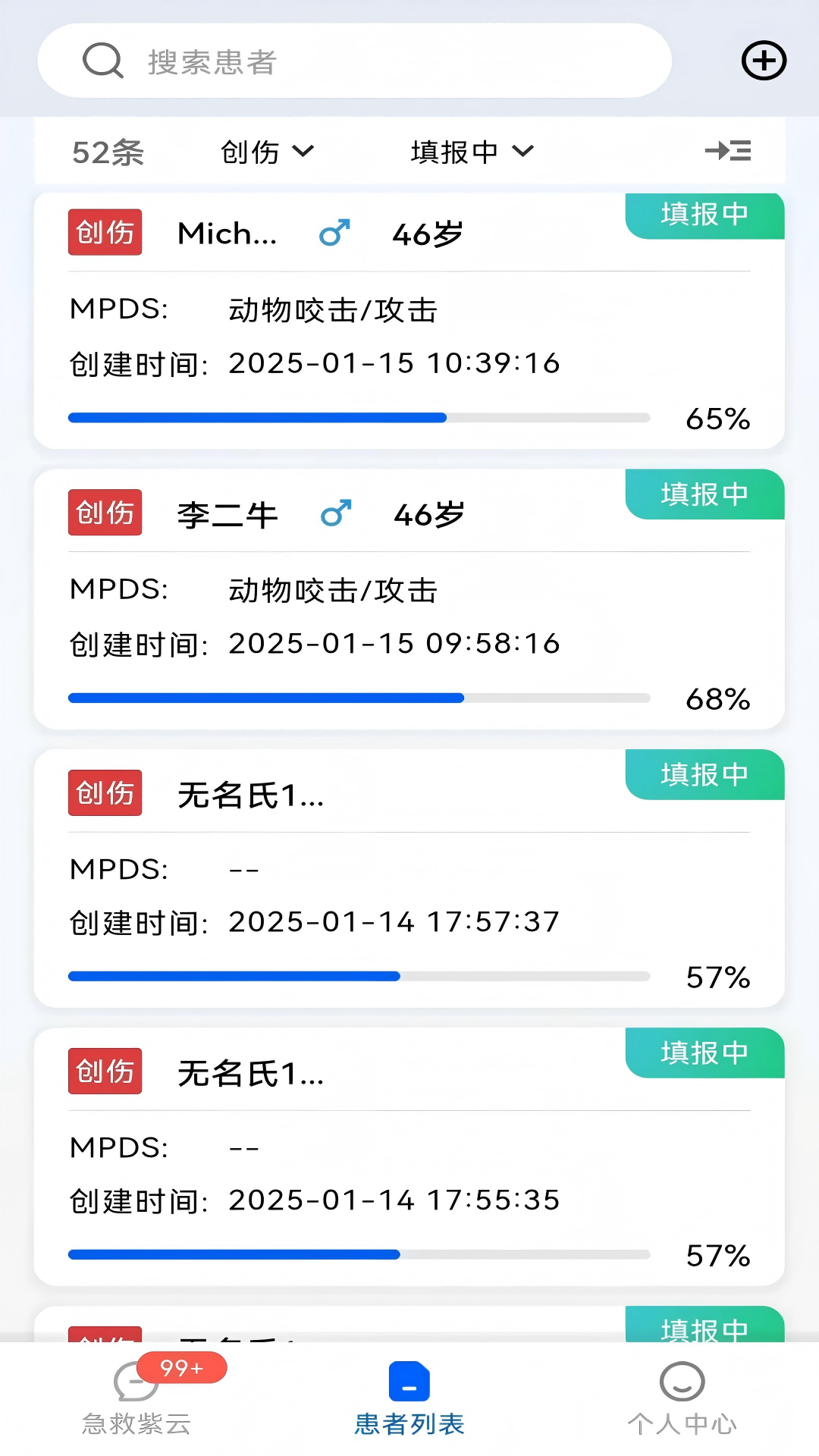This screenshot has height=1456, width=819.
Task: Tap the plus icon to add a patient
Action: (x=764, y=61)
